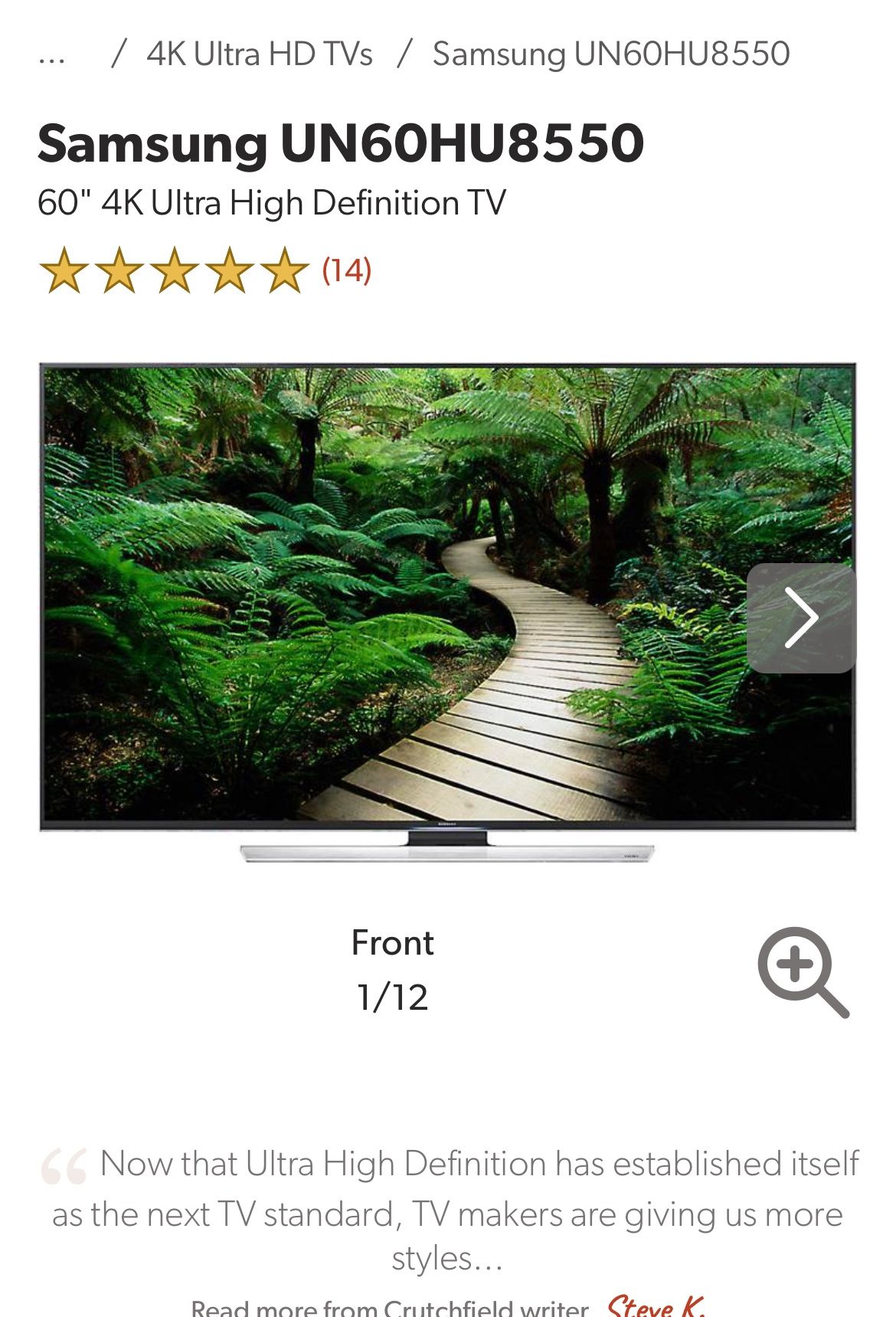Screen dimensions: 896x1317
Task: Open the 4K Ultra HD TVs breadcrumb
Action: [x=260, y=54]
